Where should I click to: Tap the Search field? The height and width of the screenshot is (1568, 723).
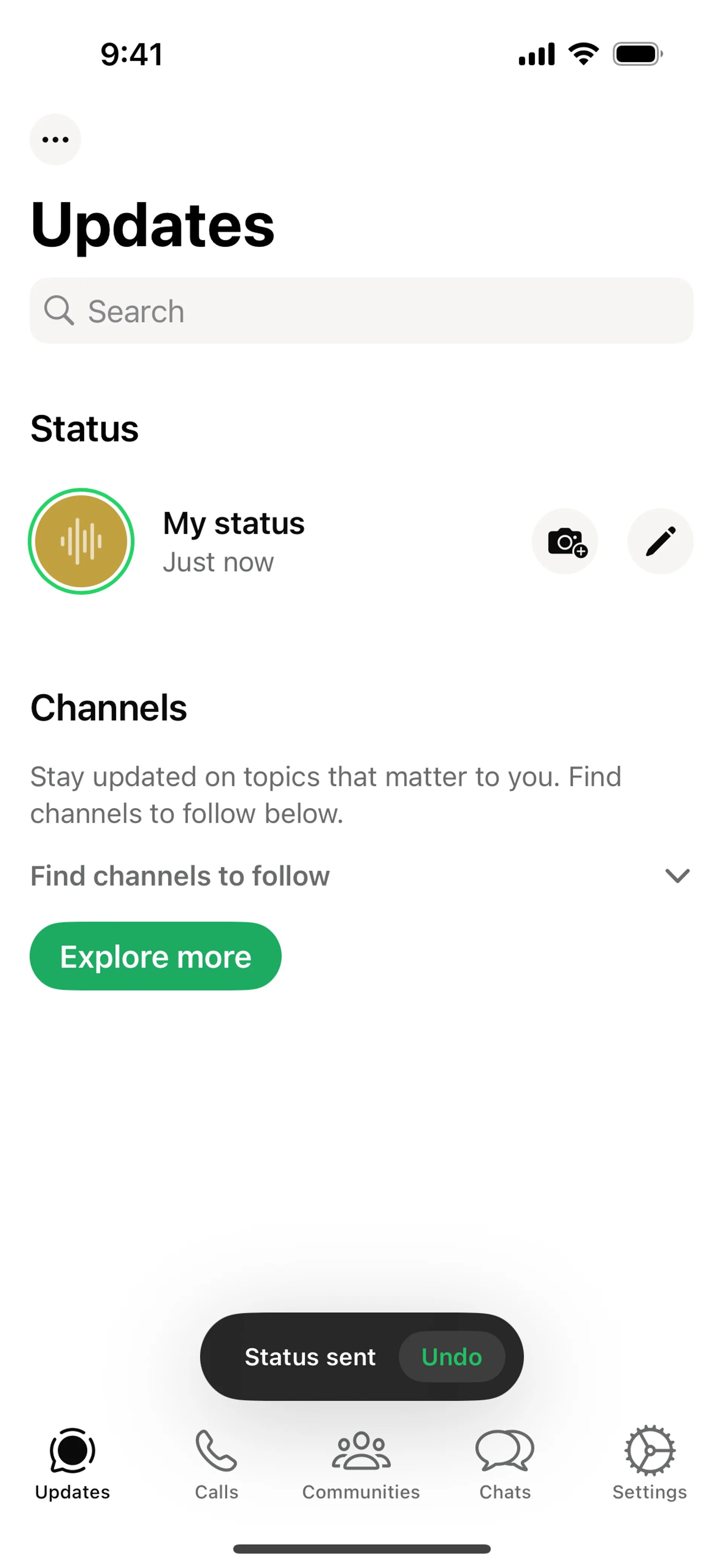tap(361, 311)
